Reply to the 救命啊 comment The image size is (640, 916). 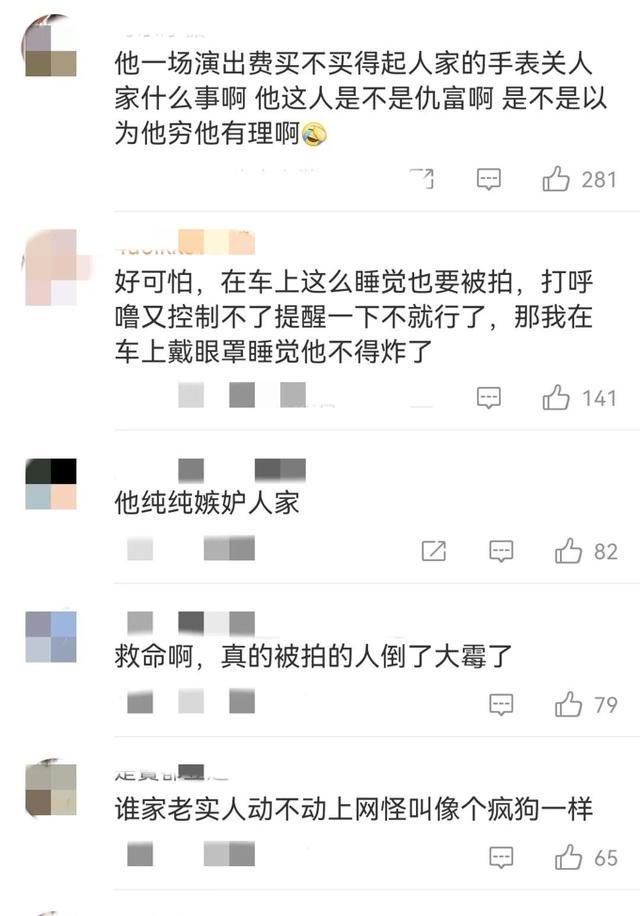pyautogui.click(x=501, y=704)
